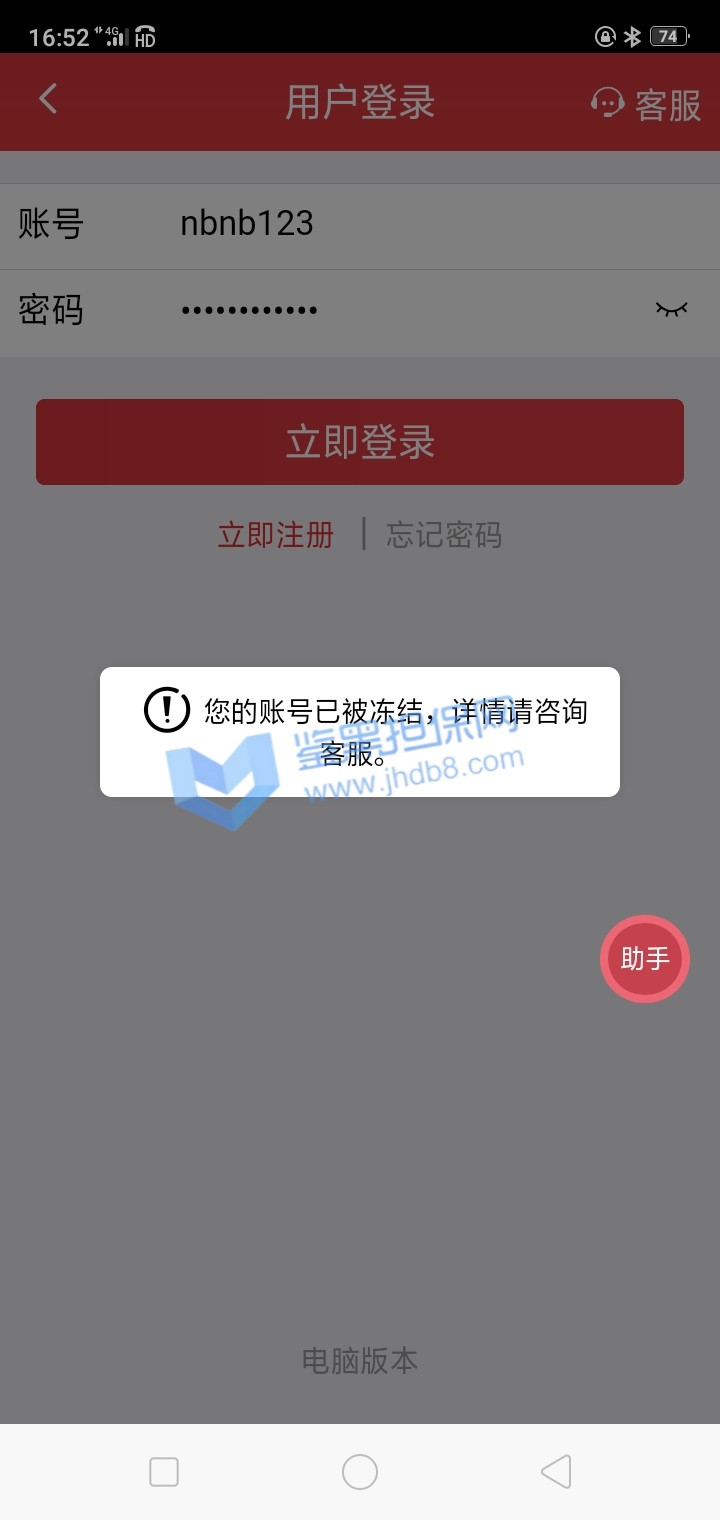Switch to 电脑版本 desktop version

[x=360, y=1360]
